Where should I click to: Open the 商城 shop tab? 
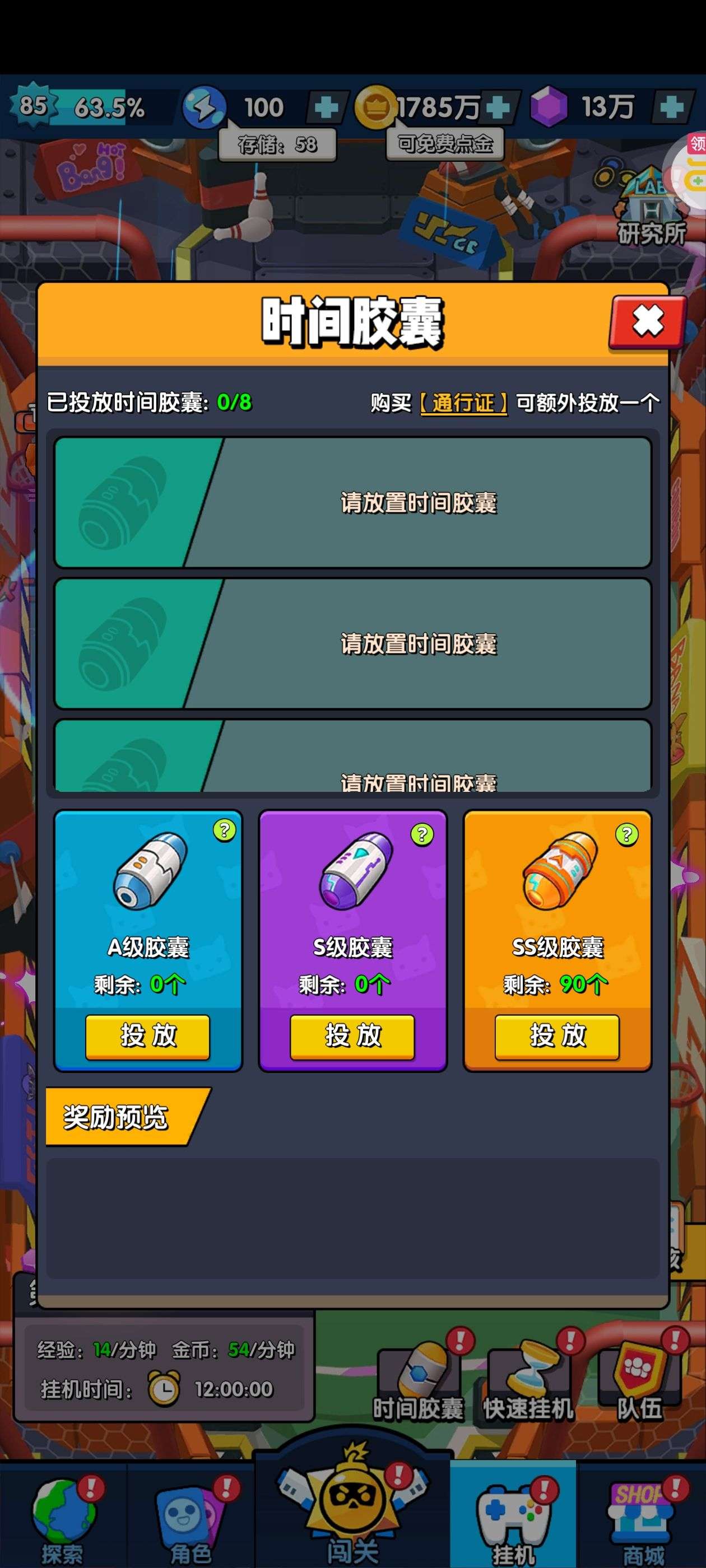point(642,1517)
